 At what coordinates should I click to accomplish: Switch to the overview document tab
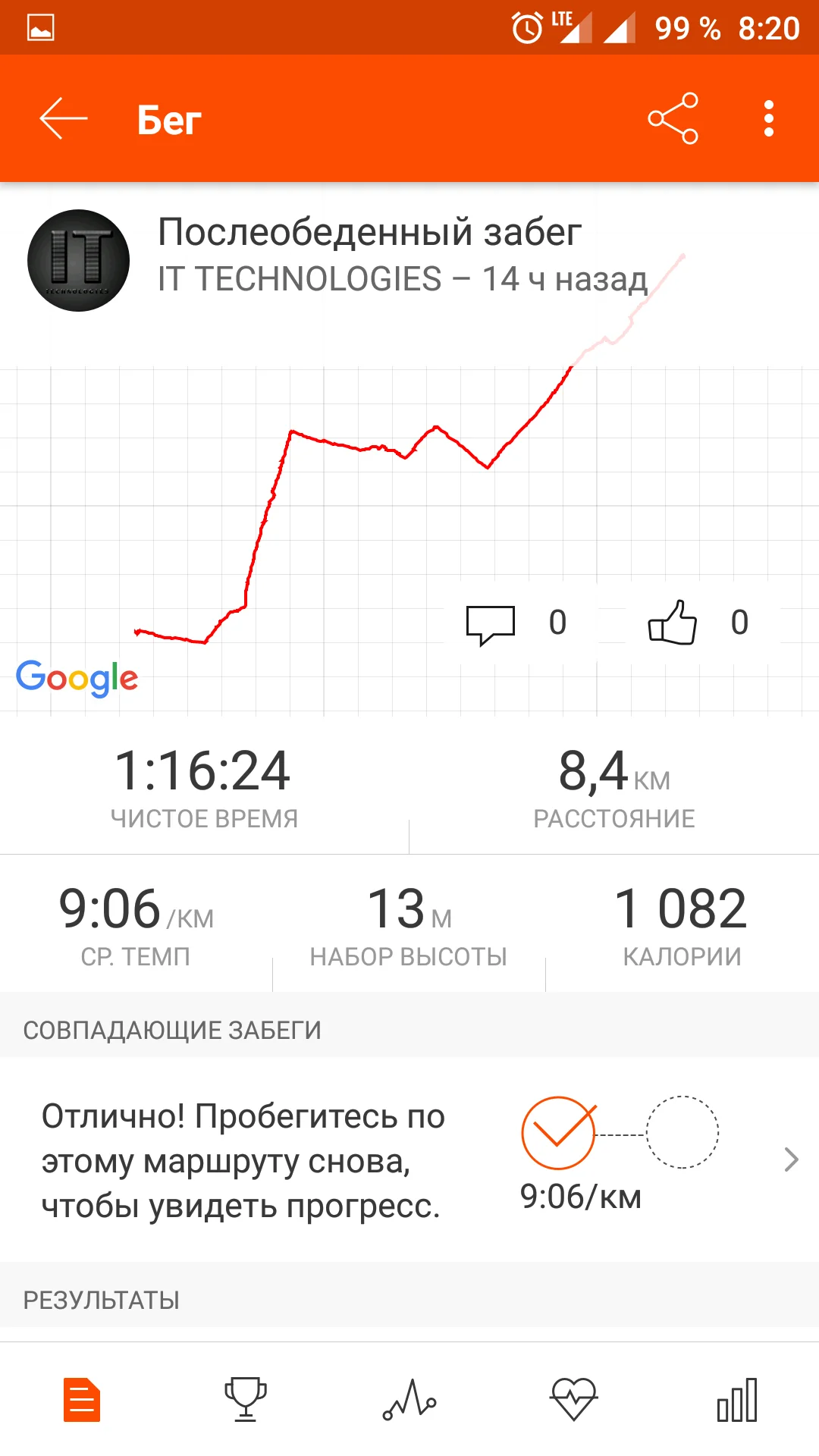tap(82, 1399)
